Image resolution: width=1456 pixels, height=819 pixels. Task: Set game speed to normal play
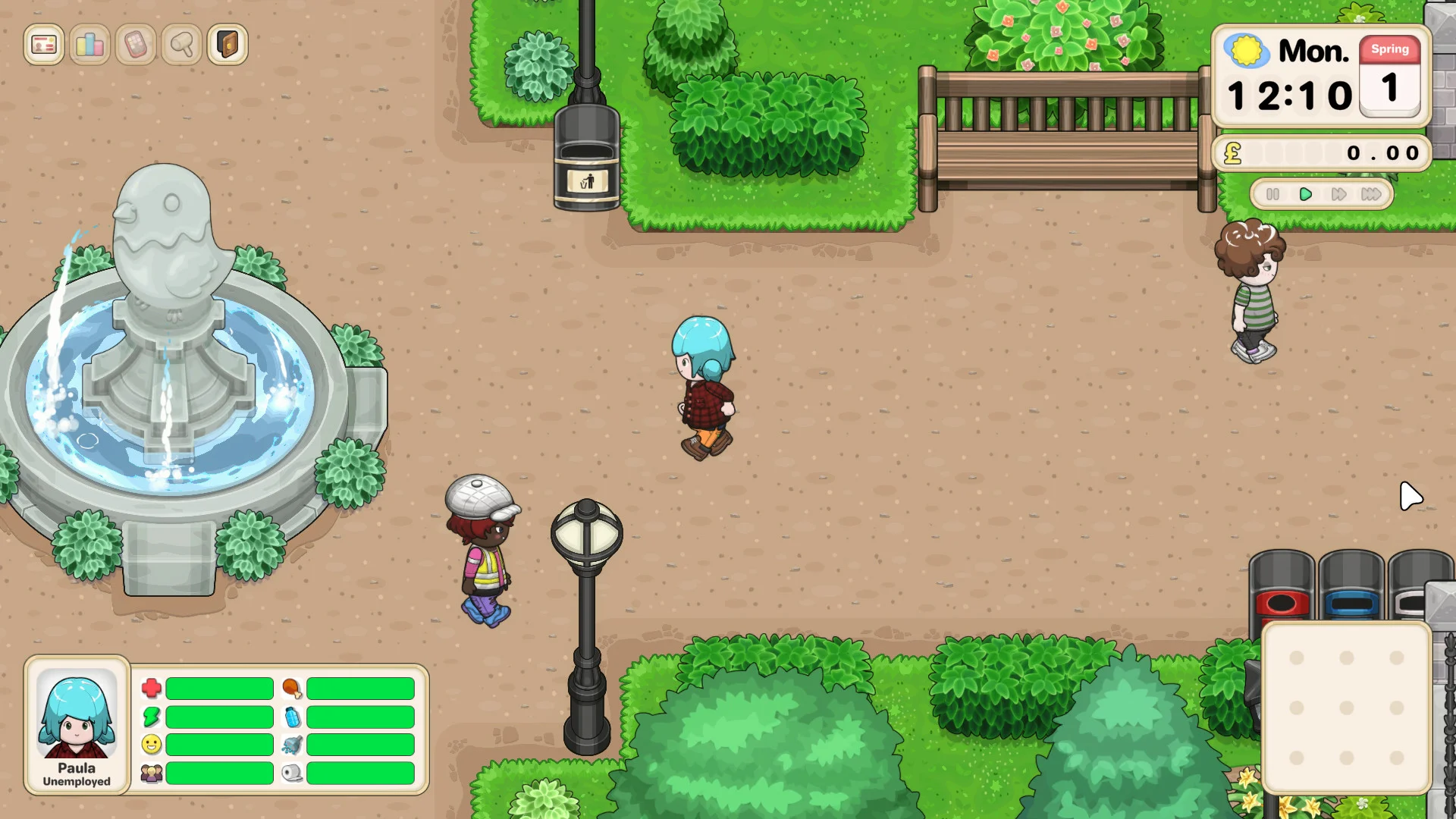tap(1305, 195)
